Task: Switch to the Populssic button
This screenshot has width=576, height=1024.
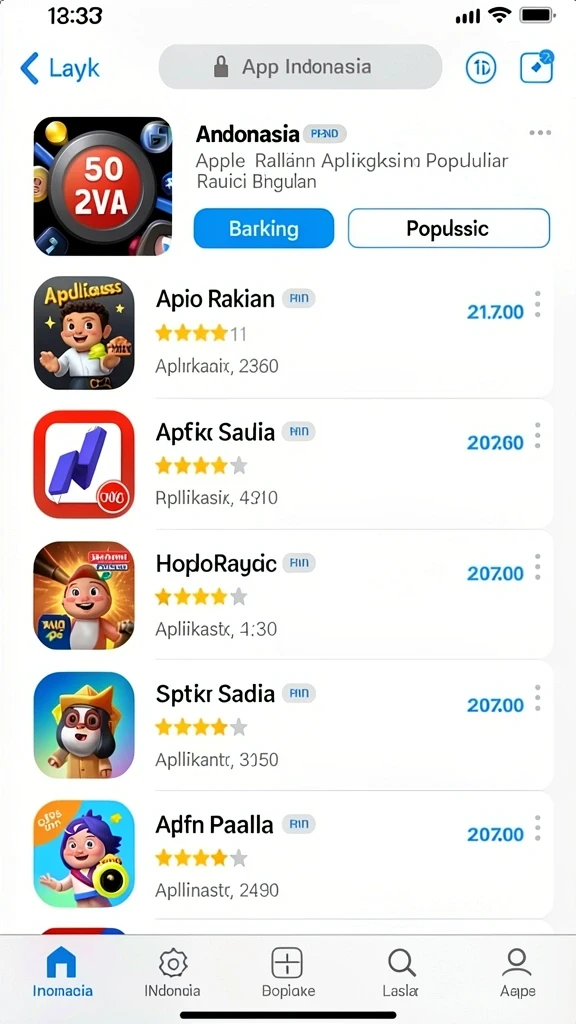Action: [x=449, y=229]
